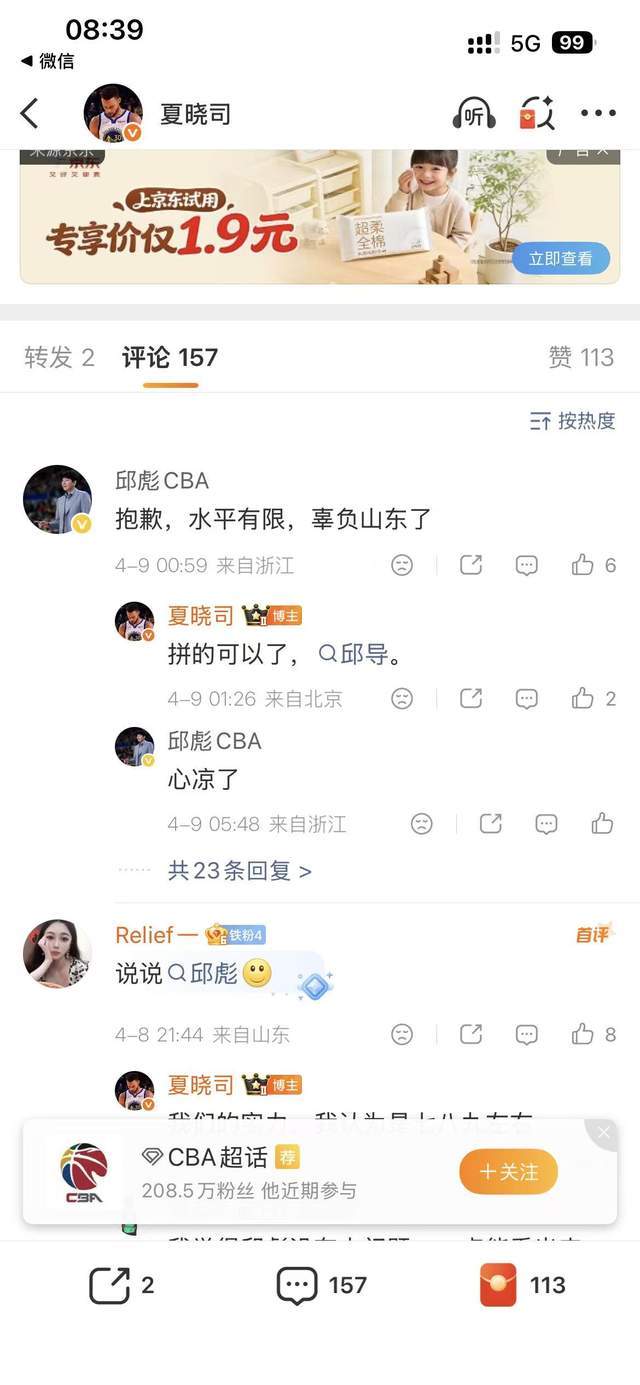Follow CBA超话 with the 关注 button

508,1172
